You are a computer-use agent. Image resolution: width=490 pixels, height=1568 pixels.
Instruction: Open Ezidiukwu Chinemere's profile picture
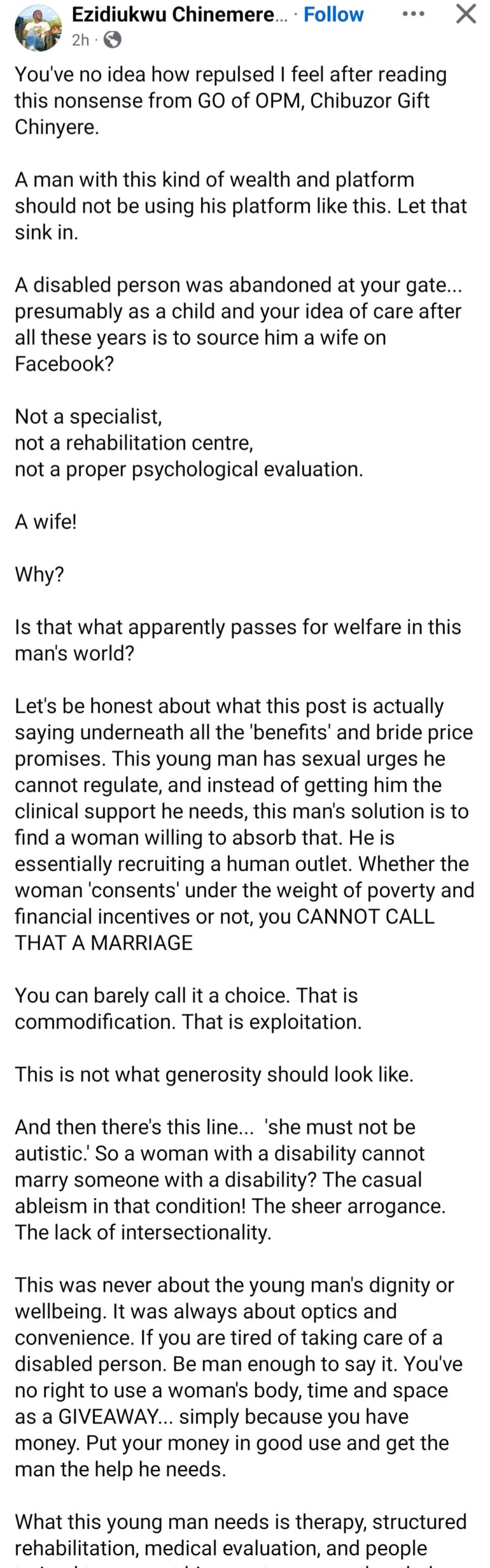point(38,27)
